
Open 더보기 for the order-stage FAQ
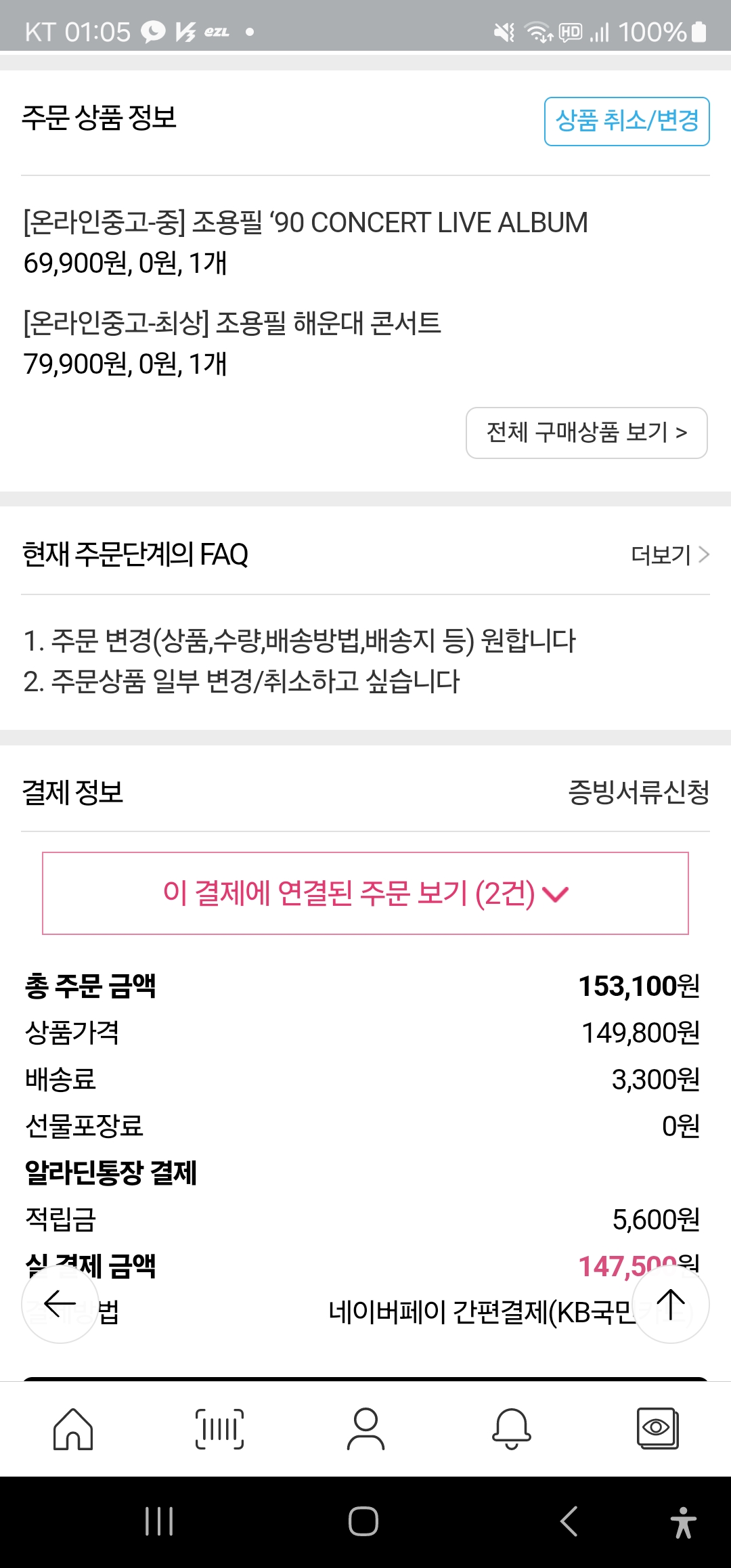pos(669,555)
